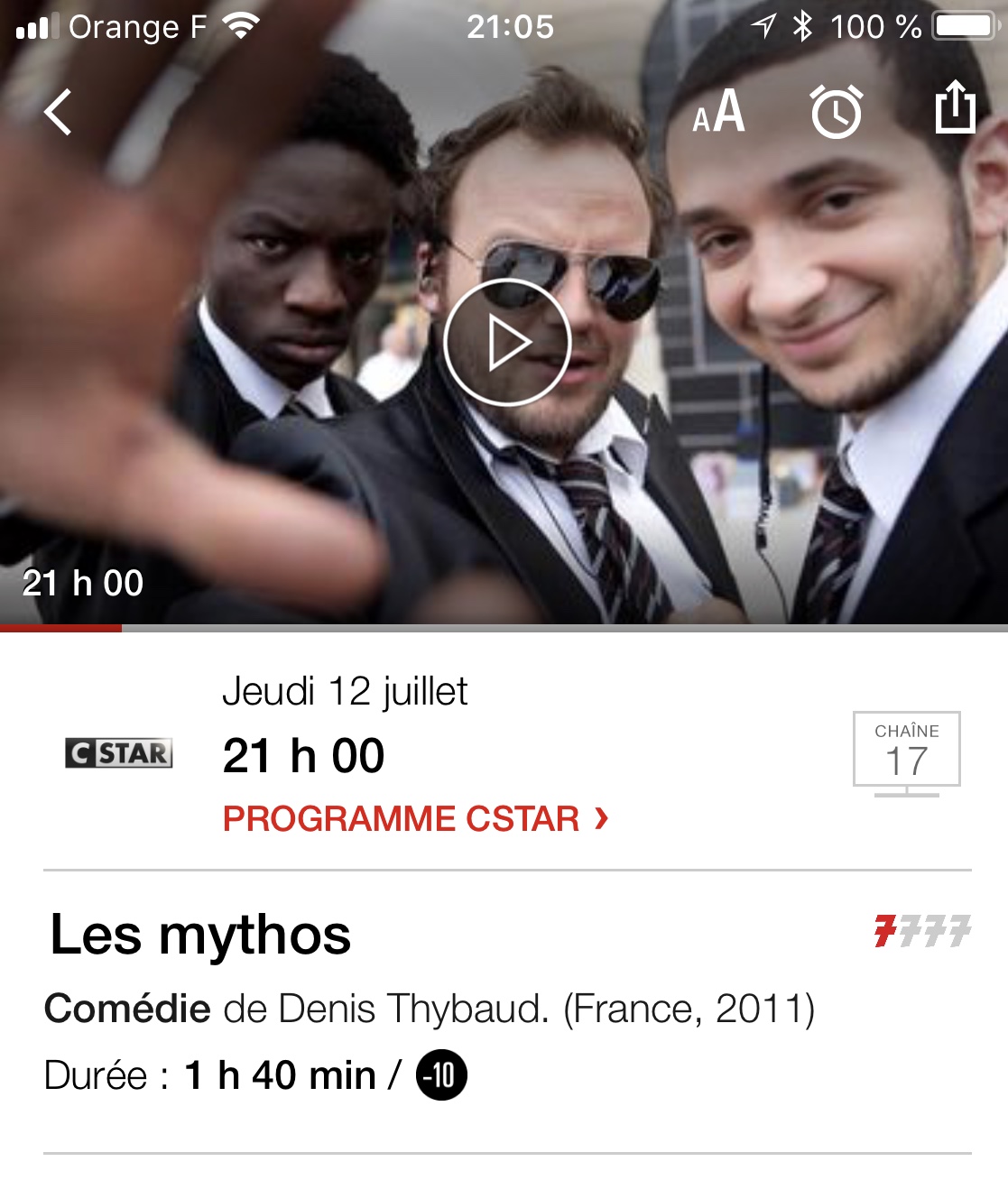The image size is (1008, 1180).
Task: Set a reminder alarm for Les mythos
Action: (x=837, y=113)
